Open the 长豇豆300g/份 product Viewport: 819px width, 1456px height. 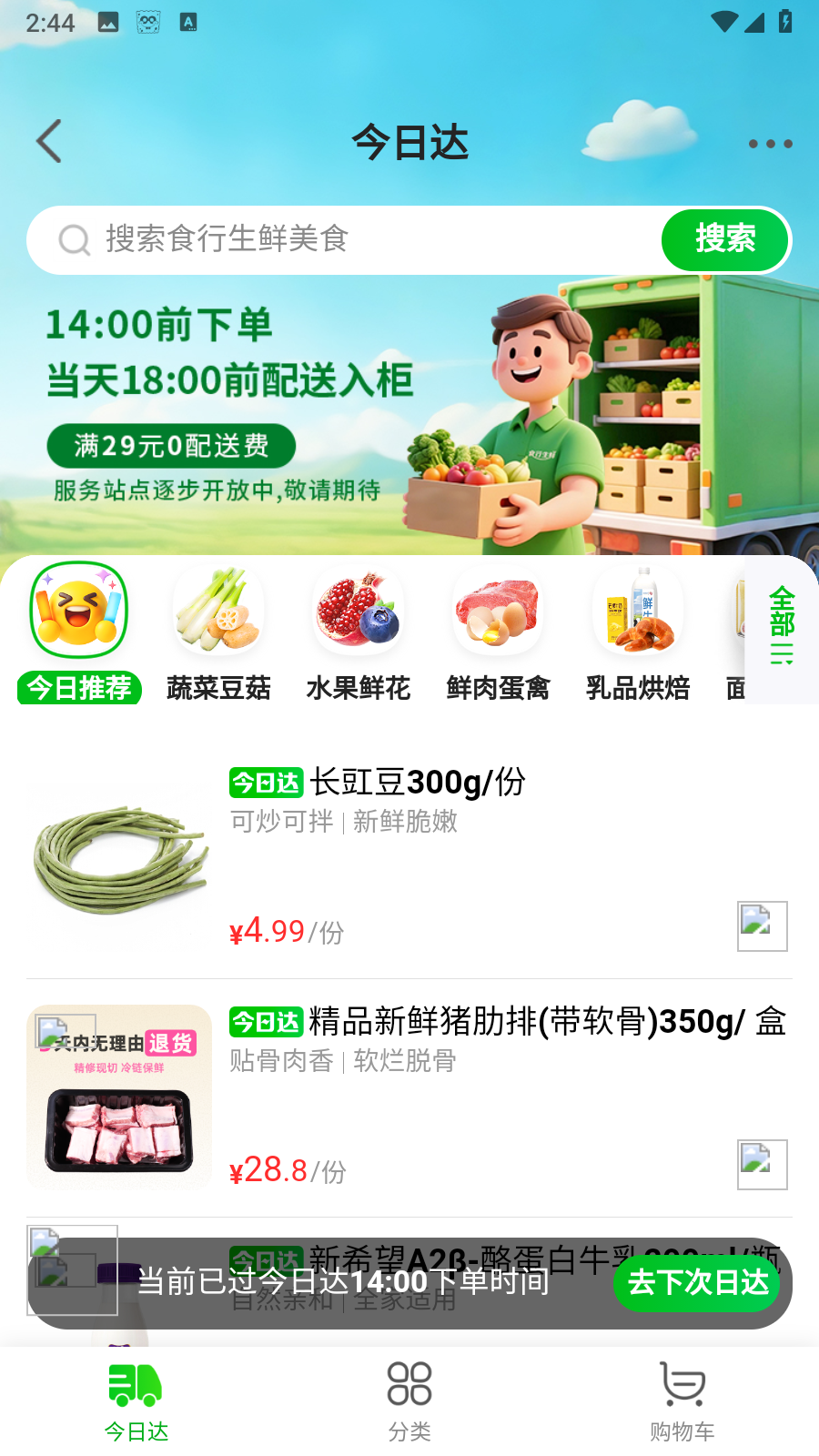[418, 783]
